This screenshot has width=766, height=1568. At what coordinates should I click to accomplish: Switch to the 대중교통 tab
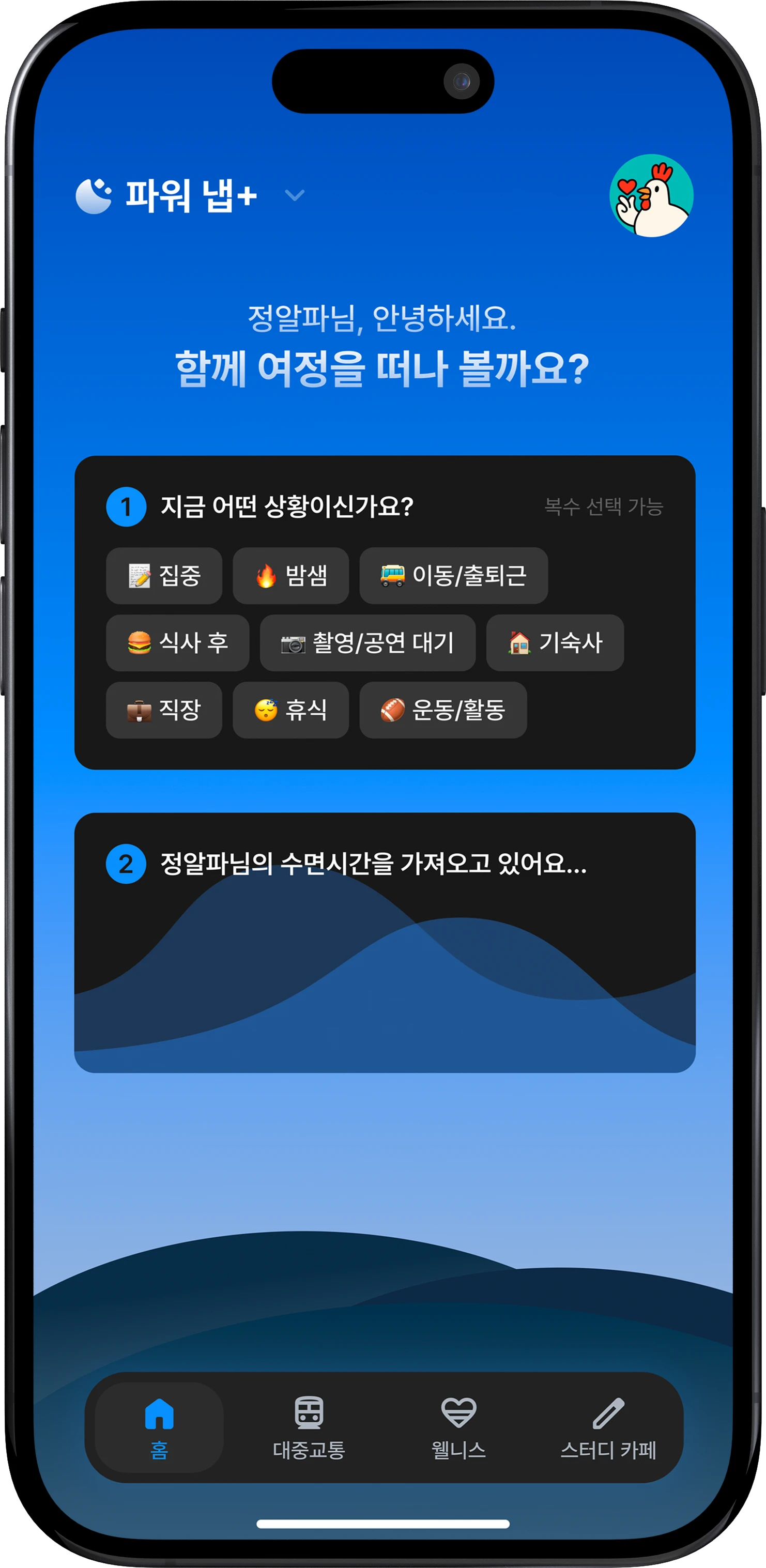(x=309, y=1427)
